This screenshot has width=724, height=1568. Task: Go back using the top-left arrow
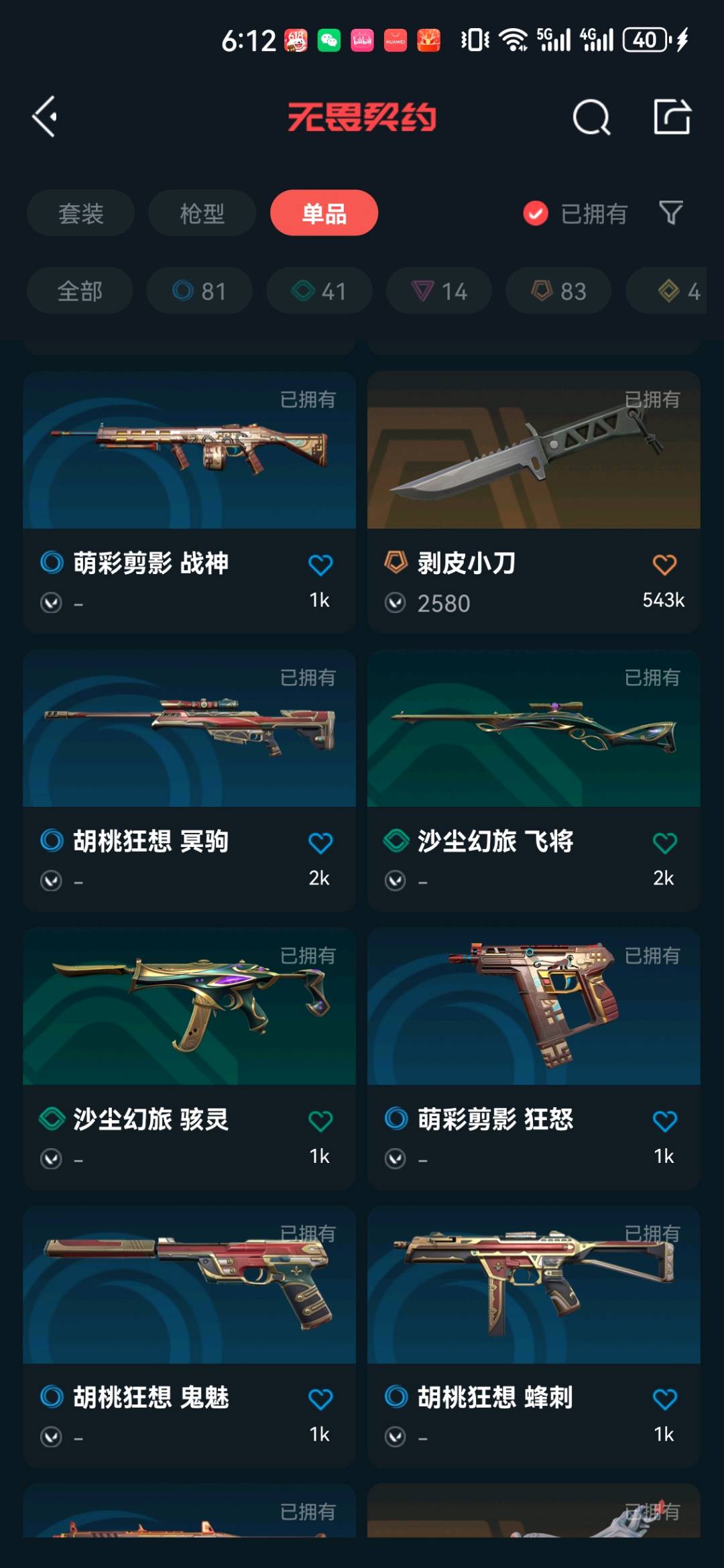tap(45, 117)
